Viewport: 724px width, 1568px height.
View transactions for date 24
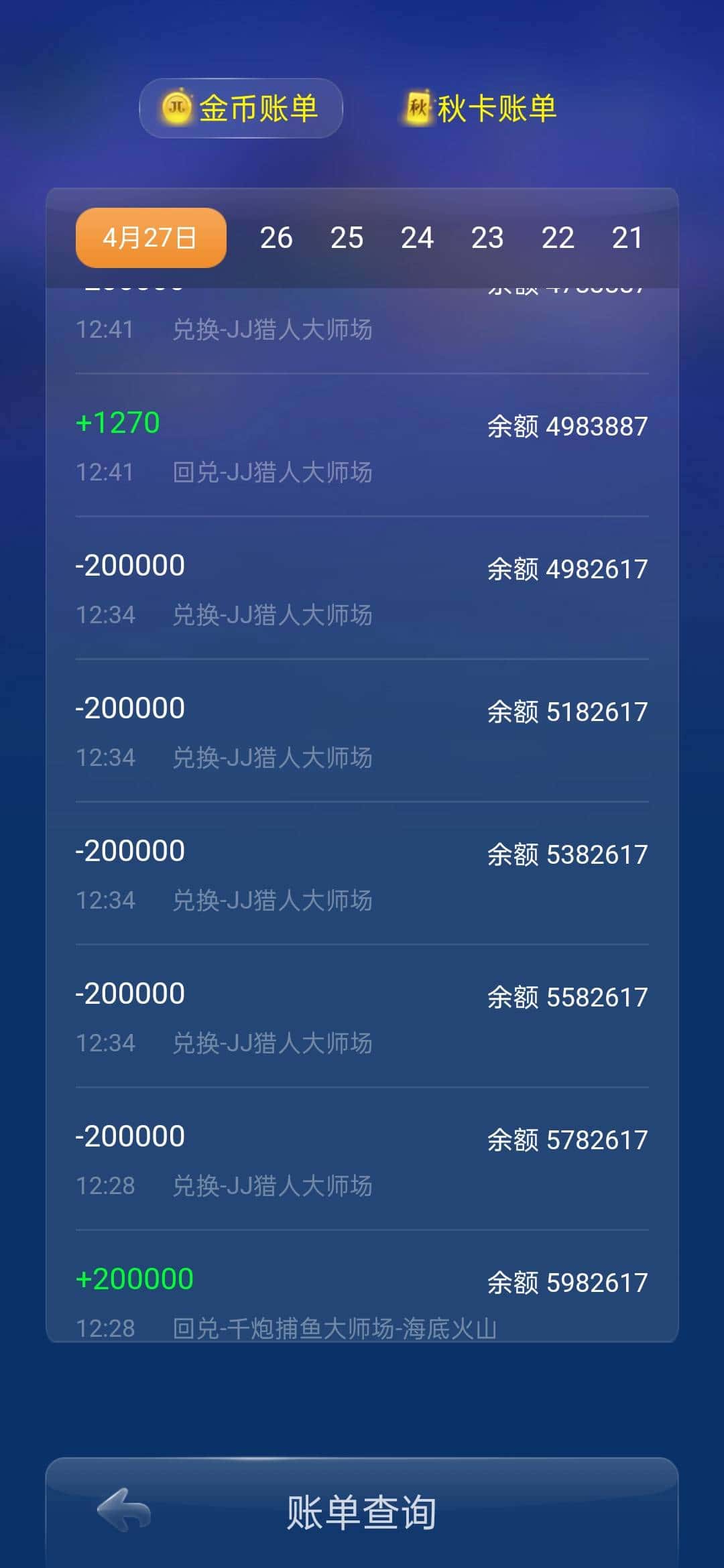point(418,238)
